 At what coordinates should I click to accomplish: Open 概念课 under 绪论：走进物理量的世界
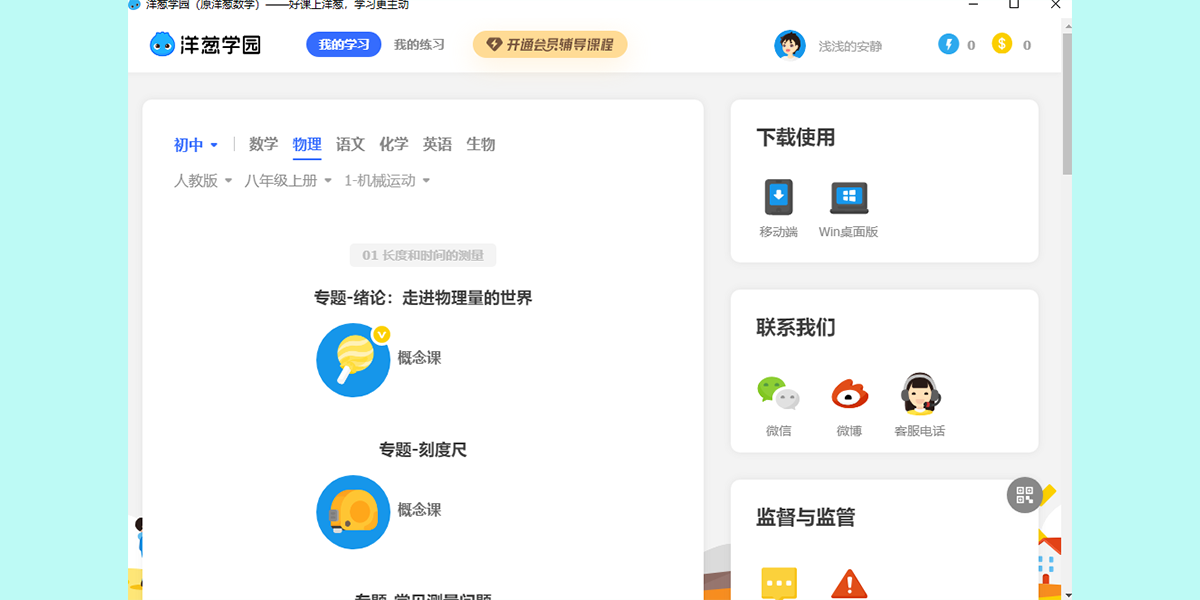pos(353,360)
